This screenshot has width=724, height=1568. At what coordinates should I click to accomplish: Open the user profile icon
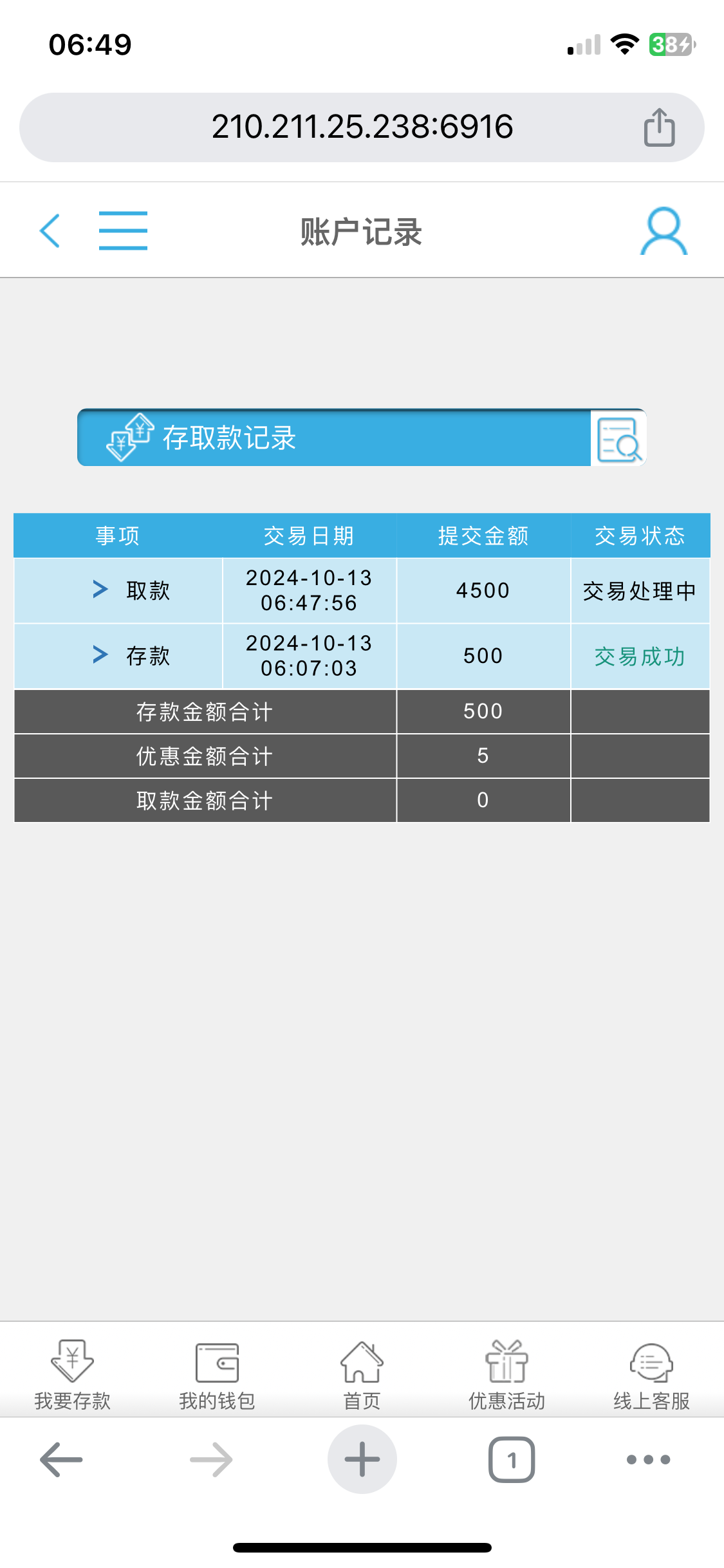664,230
